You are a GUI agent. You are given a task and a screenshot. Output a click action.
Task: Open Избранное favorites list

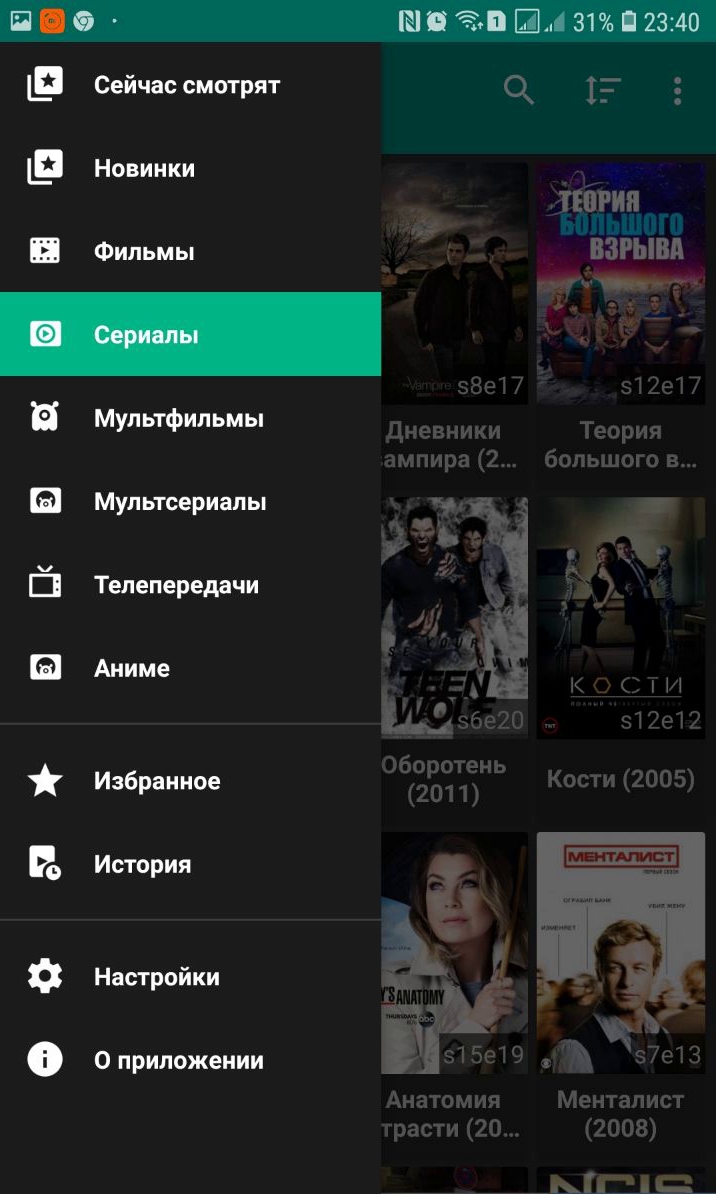pos(157,781)
